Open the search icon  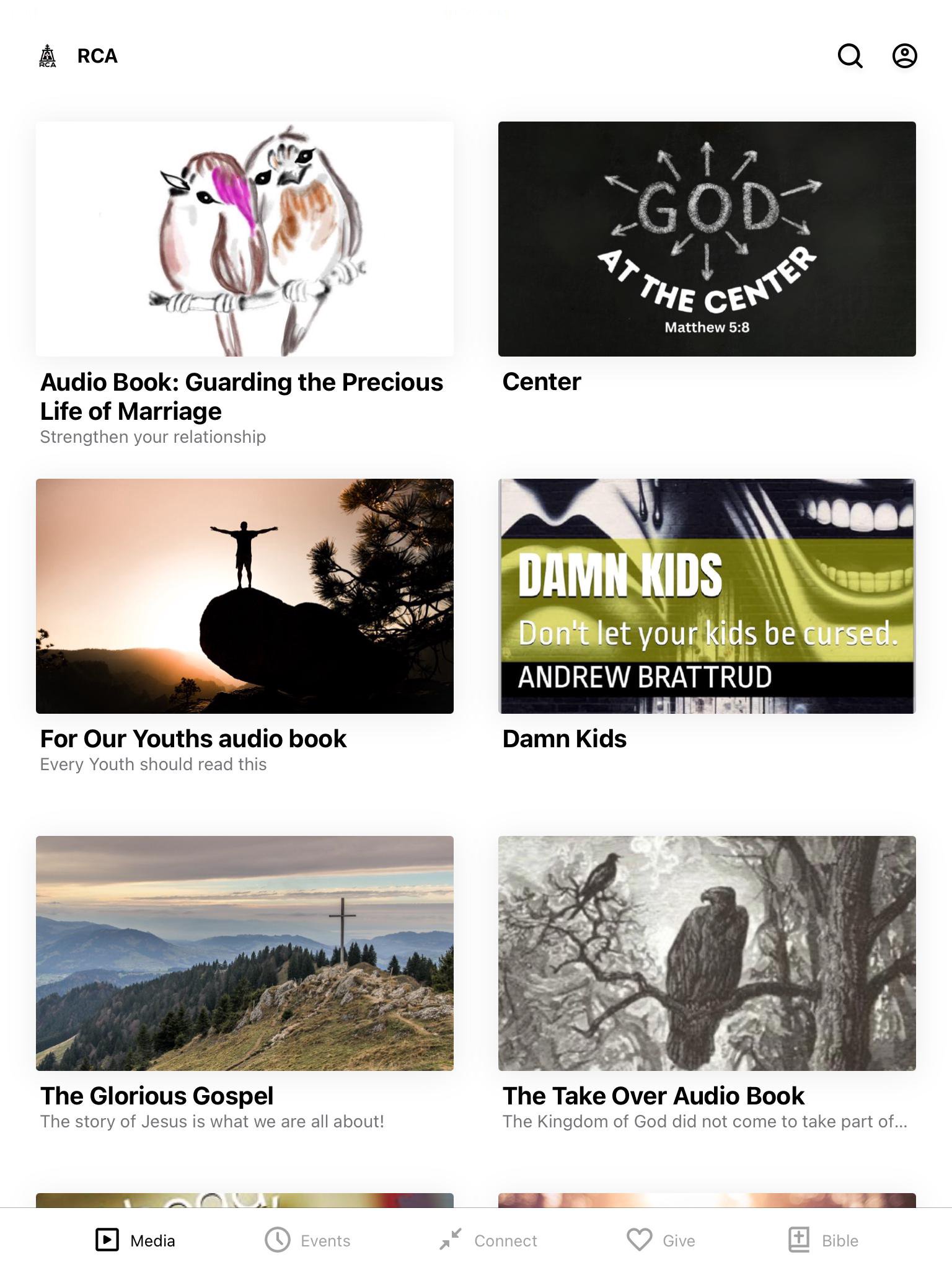850,56
